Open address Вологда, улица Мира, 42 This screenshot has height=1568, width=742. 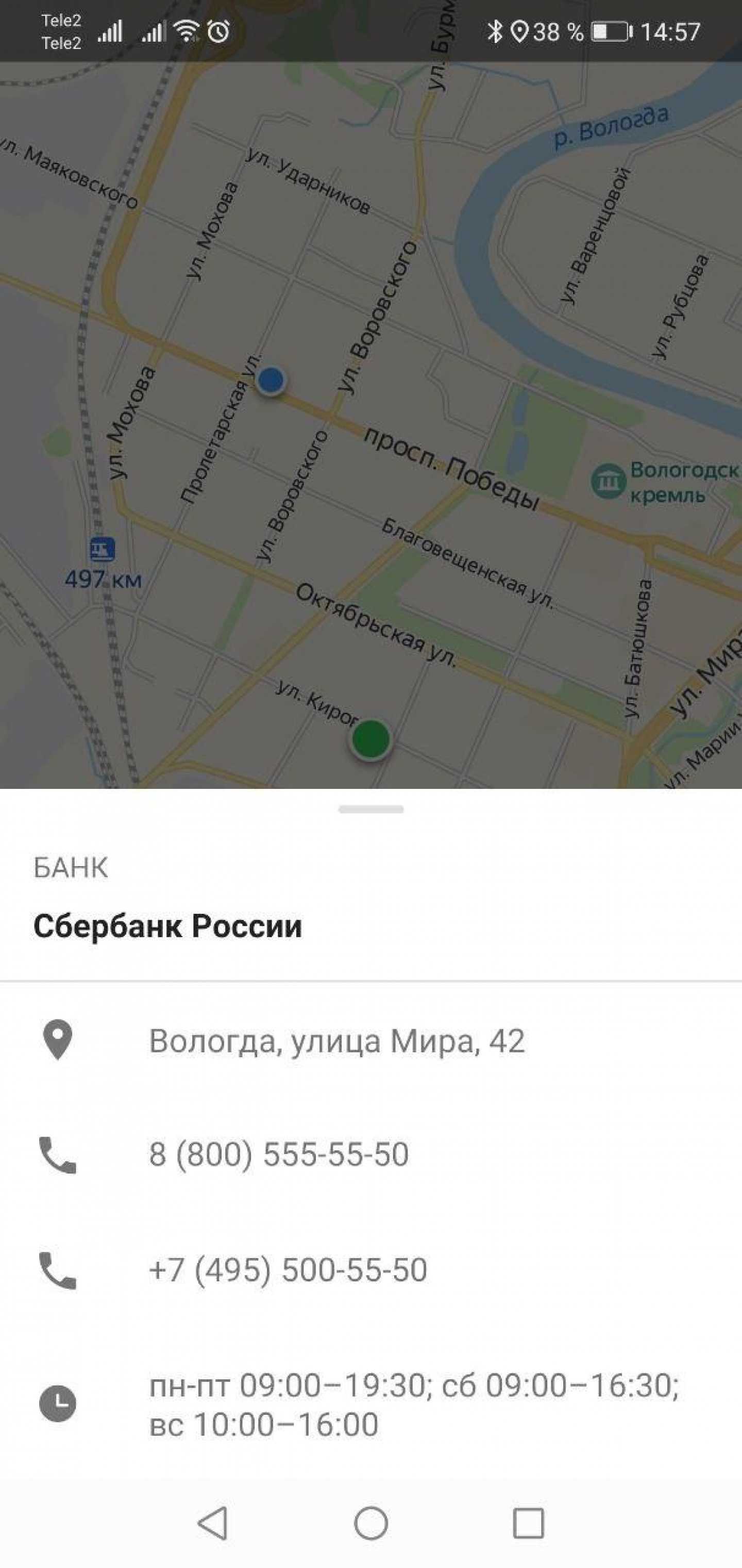(336, 1041)
